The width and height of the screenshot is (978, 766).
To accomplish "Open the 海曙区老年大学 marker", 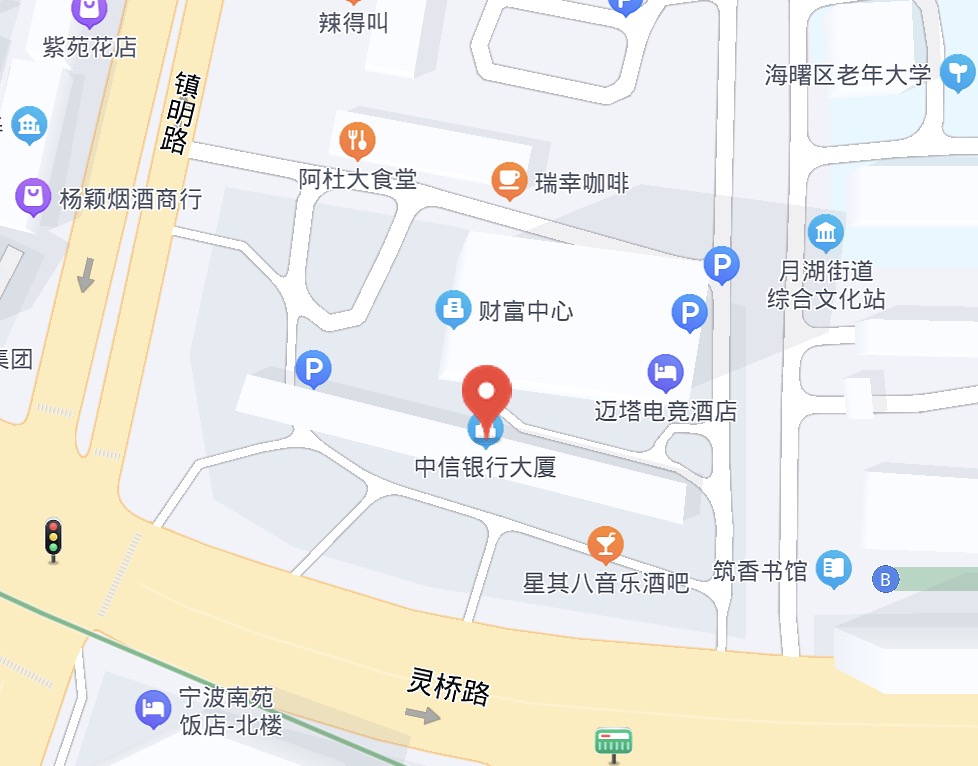I will tap(957, 72).
